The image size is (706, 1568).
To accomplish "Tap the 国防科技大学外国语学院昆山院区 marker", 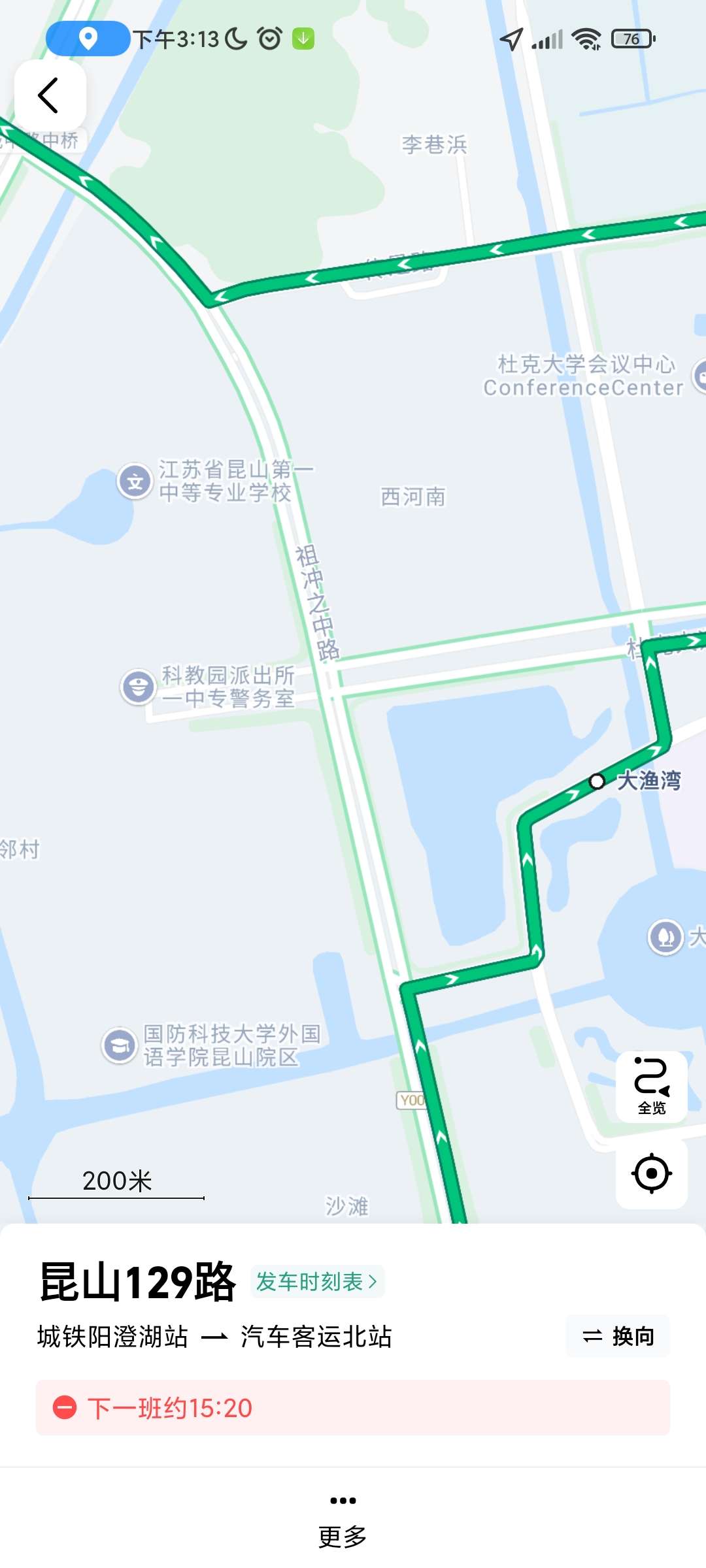I will [x=119, y=1045].
